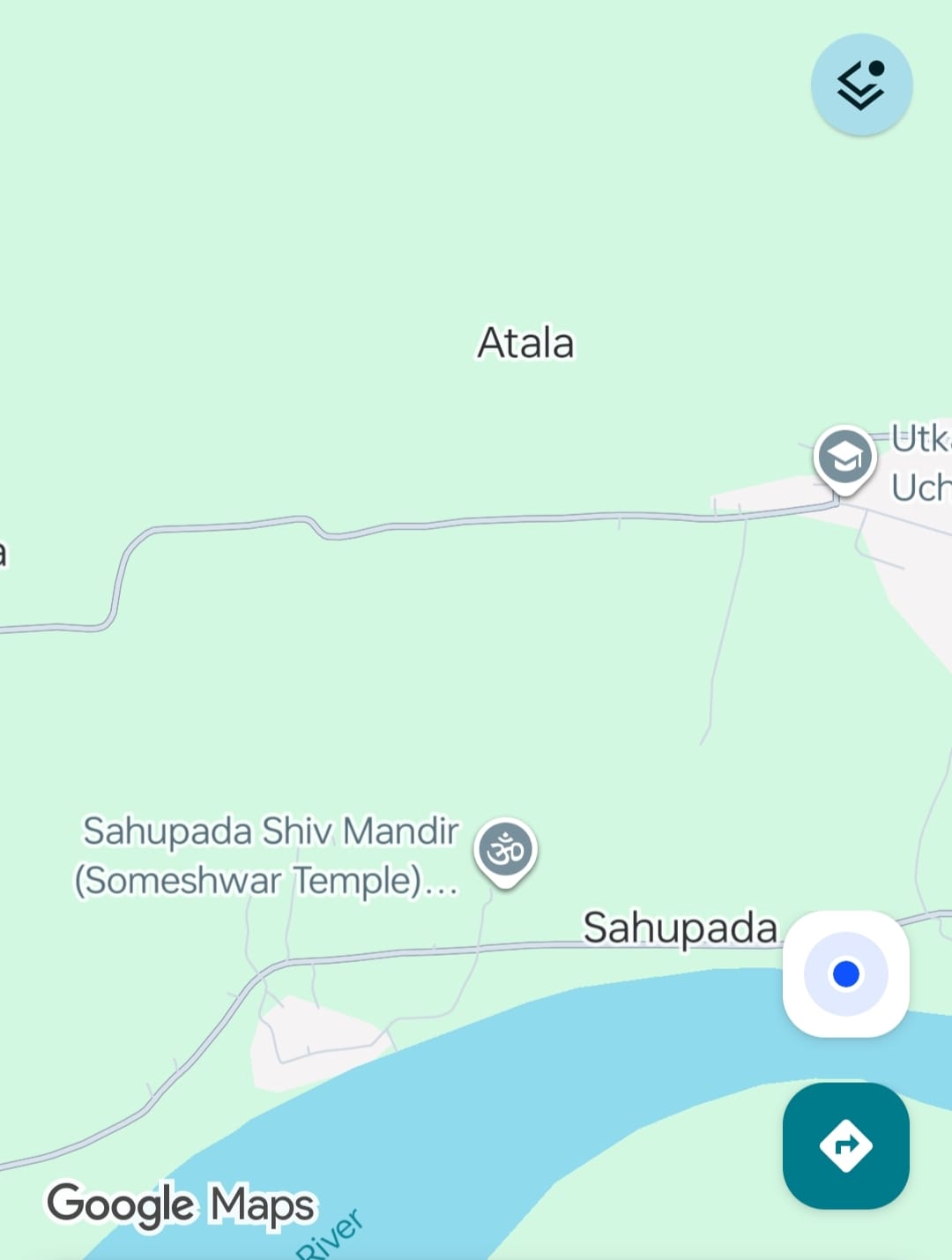952x1260 pixels.
Task: Open the map layers button
Action: coord(861,86)
